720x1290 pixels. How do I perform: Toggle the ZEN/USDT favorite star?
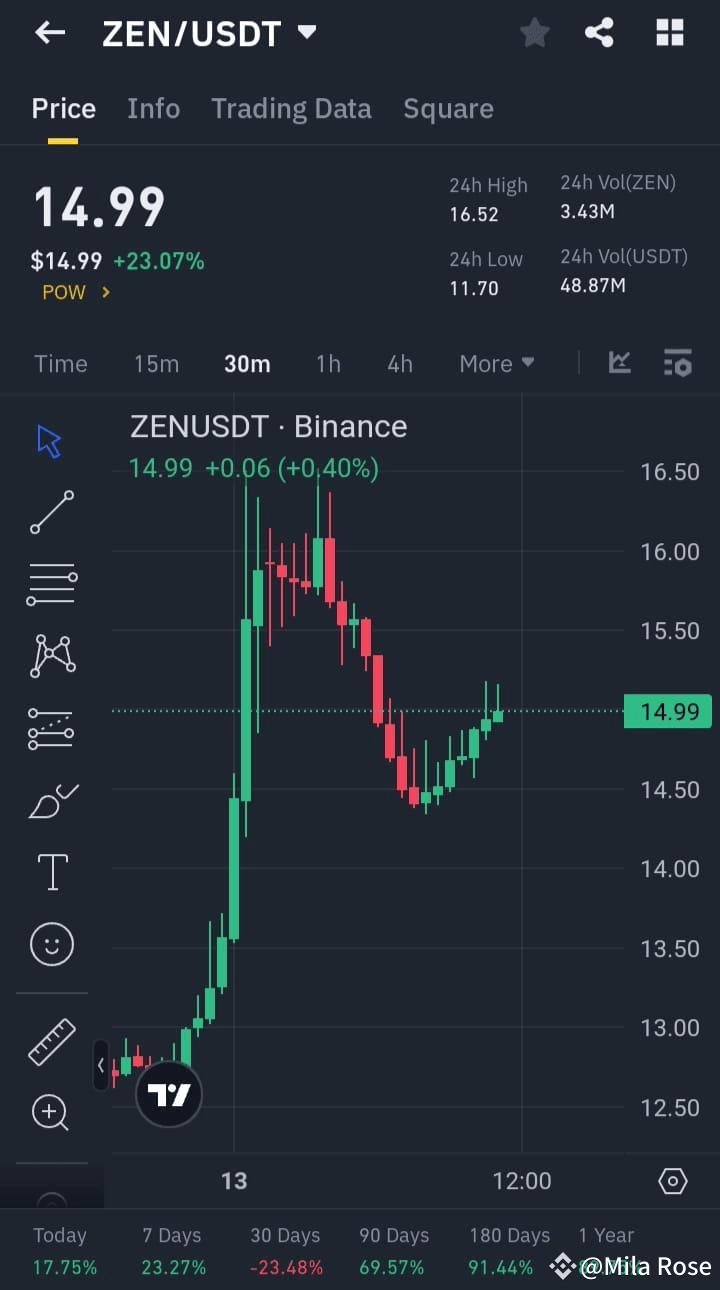point(533,32)
